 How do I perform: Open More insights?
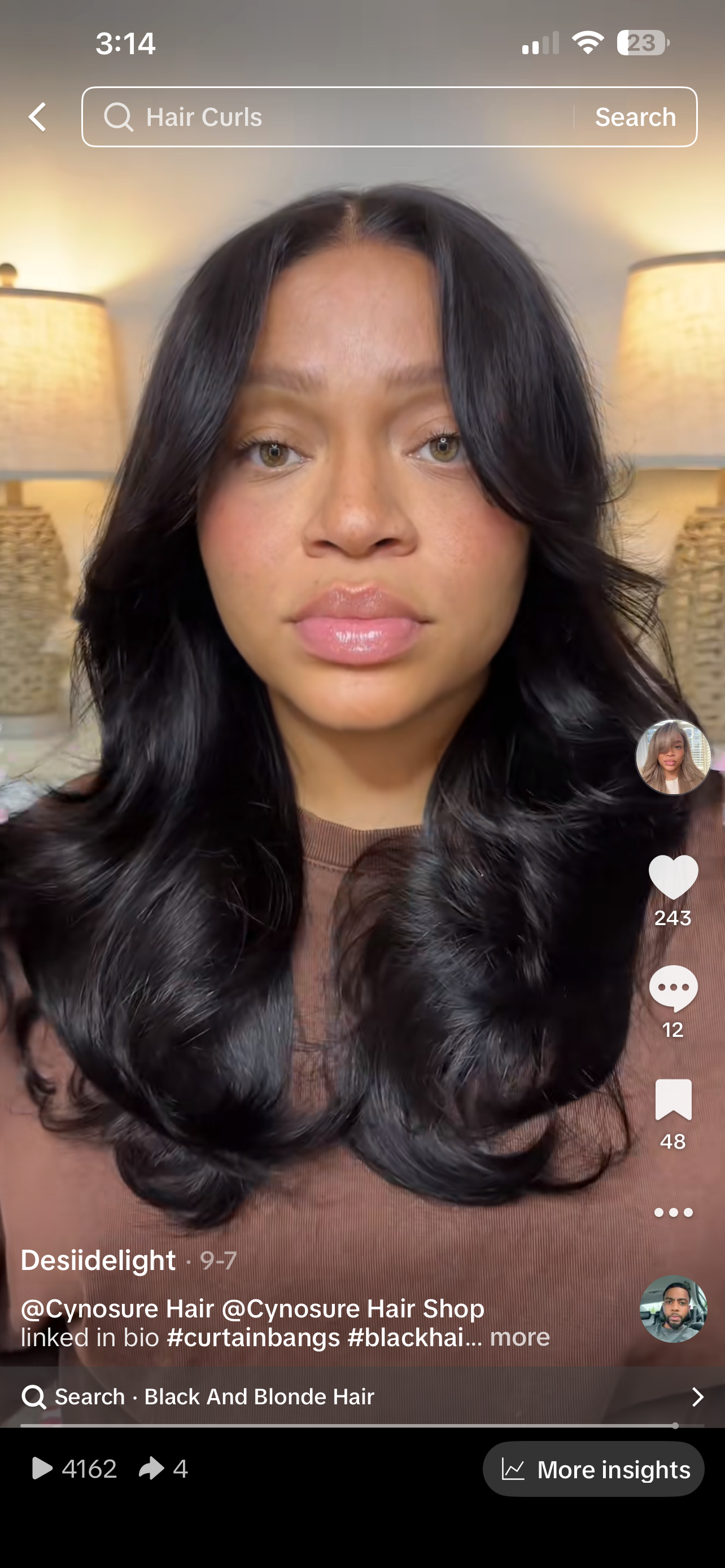[x=593, y=1469]
